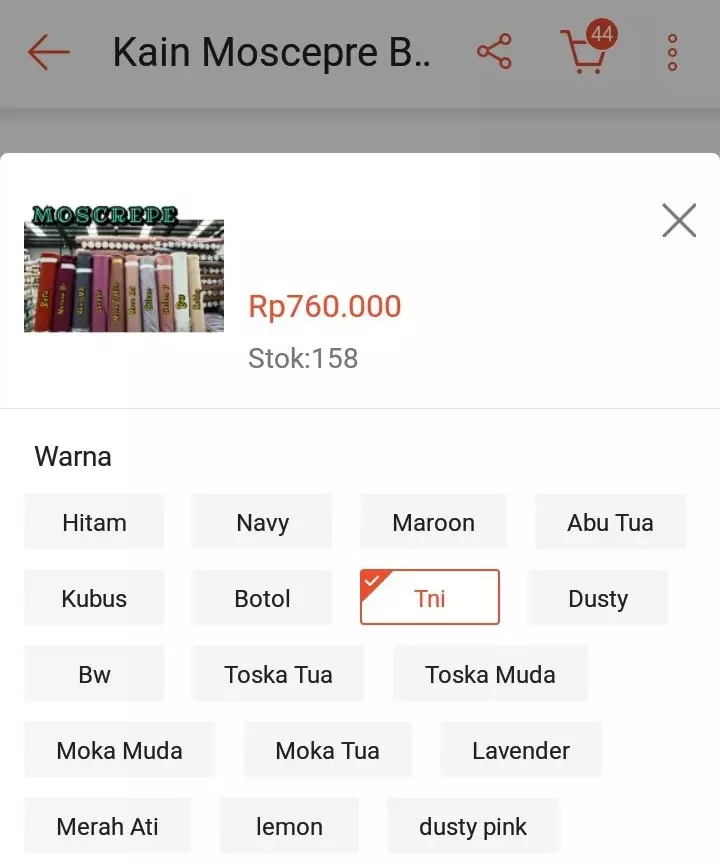This screenshot has height=861, width=720.
Task: Tap the Stok:158 stock label
Action: coord(304,358)
